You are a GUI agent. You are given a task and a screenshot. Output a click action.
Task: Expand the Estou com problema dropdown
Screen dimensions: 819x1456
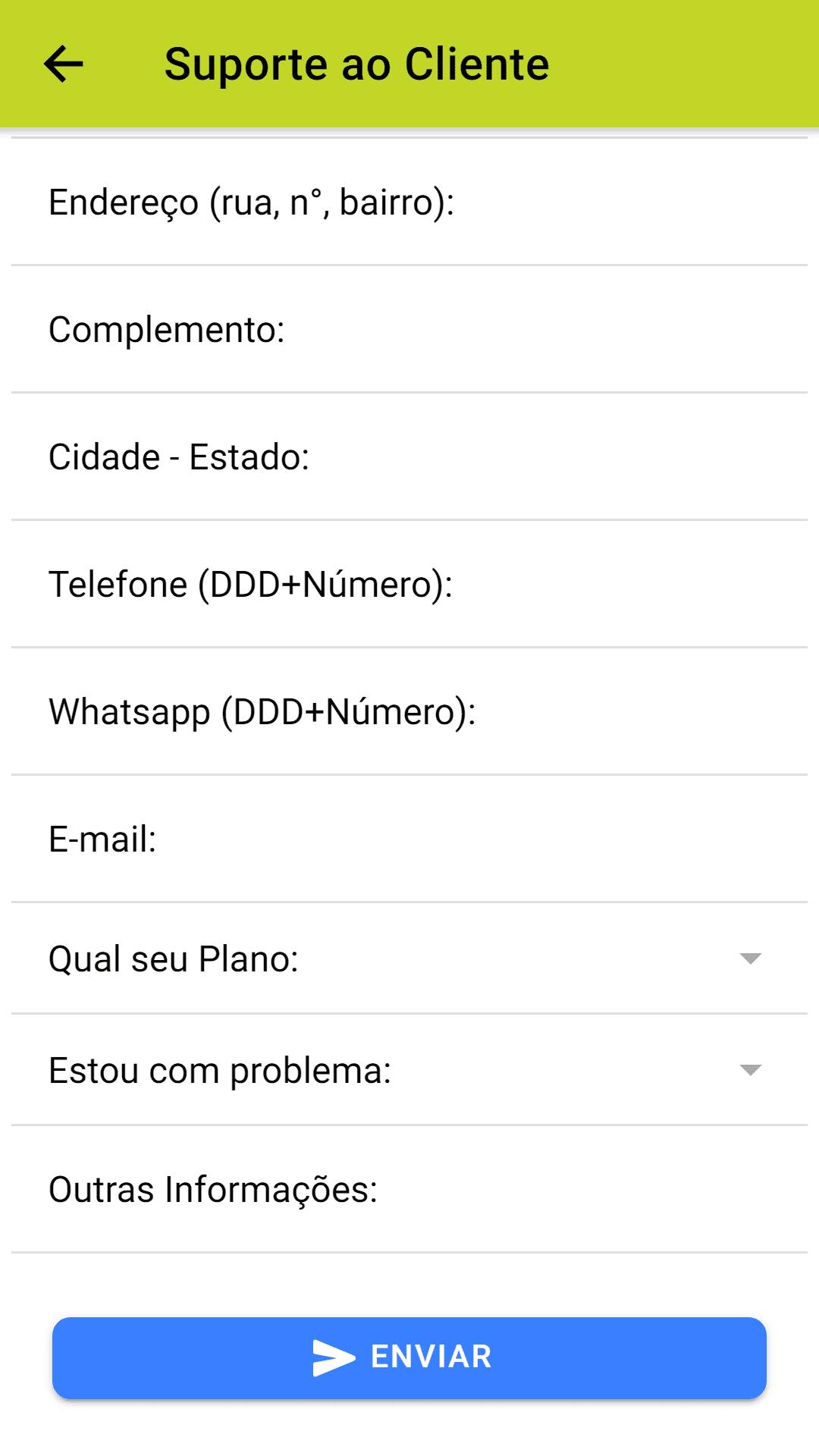(409, 1070)
